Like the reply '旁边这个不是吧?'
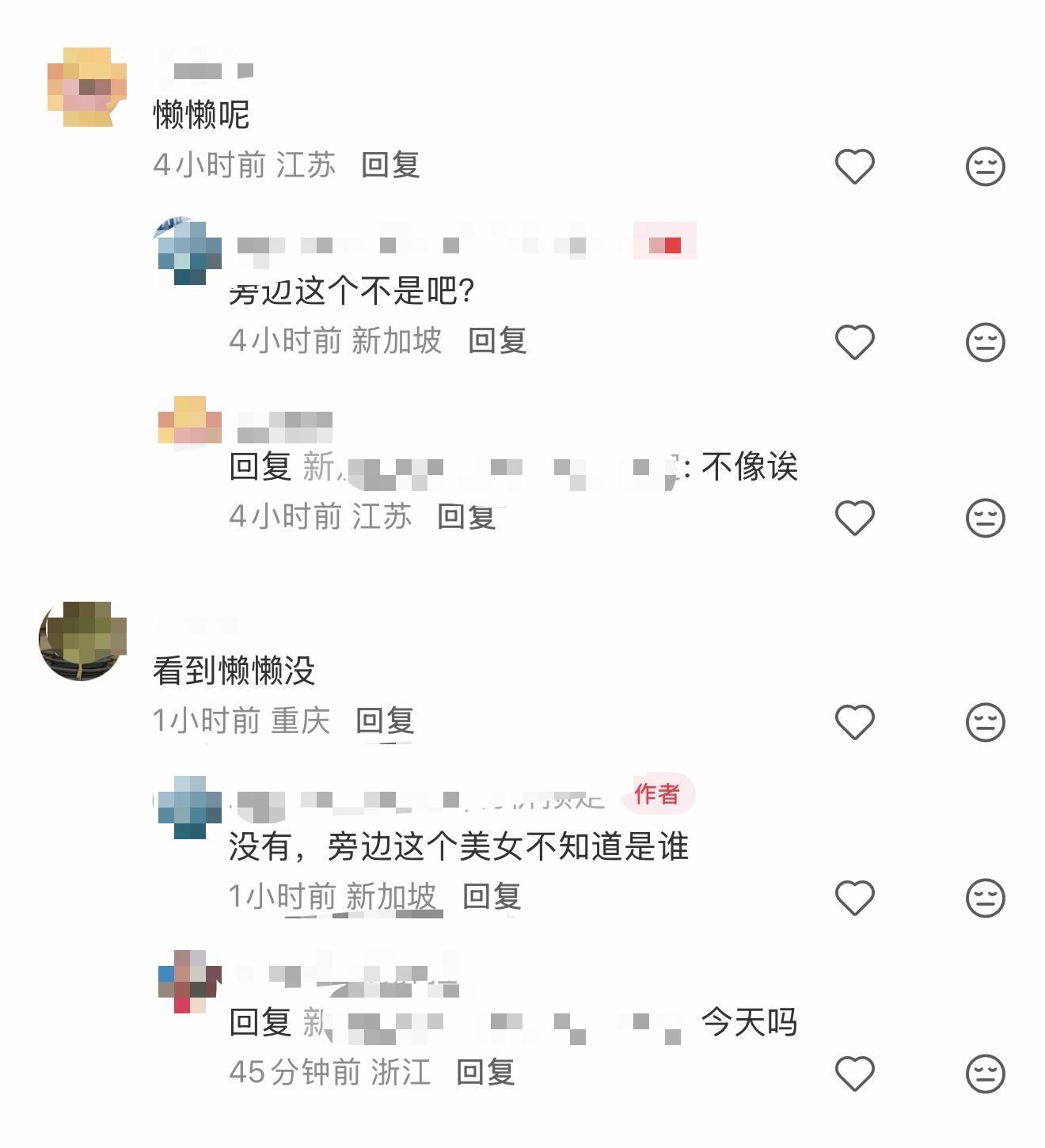1045x1148 pixels. click(x=854, y=342)
